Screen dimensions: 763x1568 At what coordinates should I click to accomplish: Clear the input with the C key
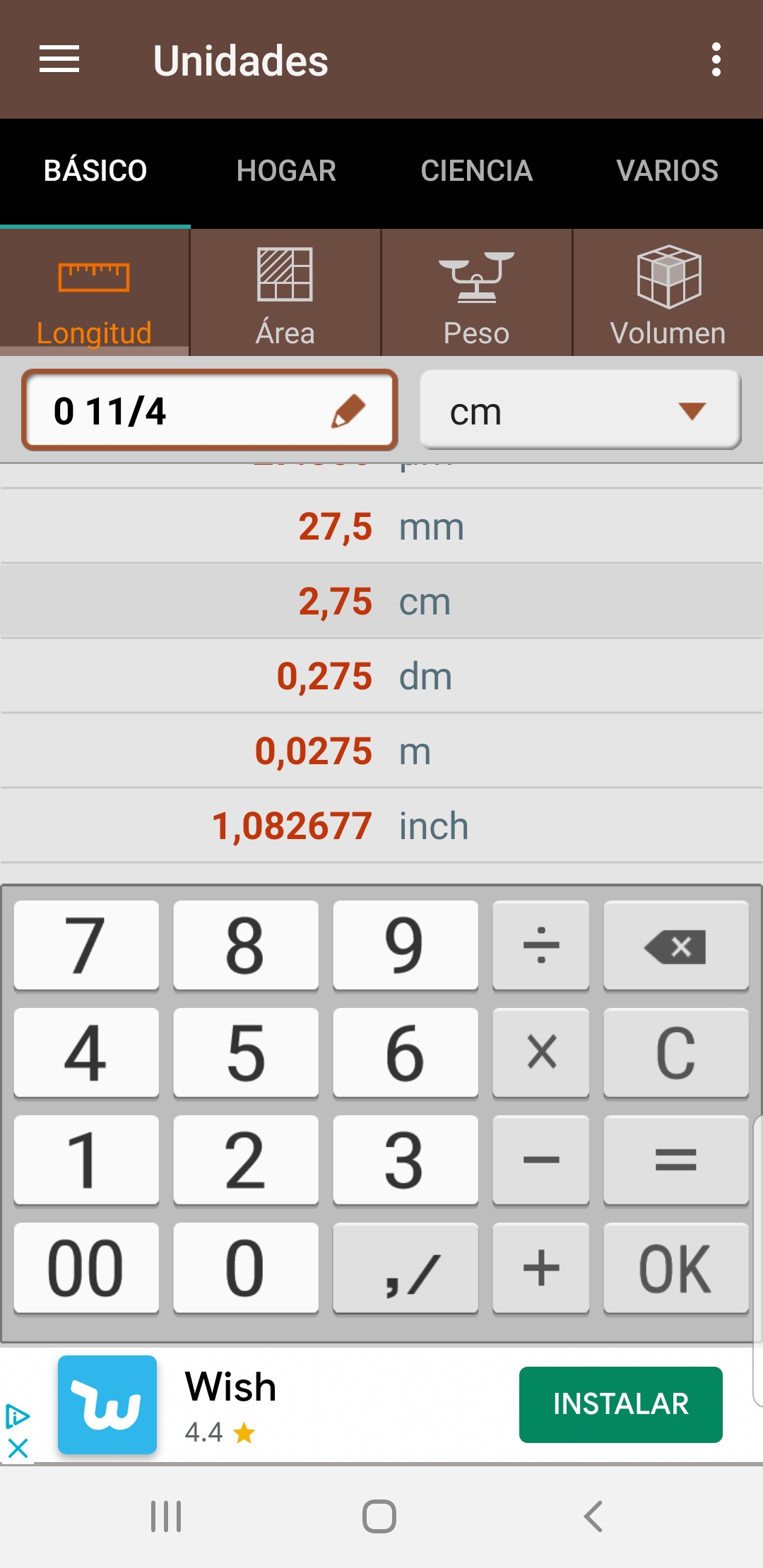[x=675, y=1053]
